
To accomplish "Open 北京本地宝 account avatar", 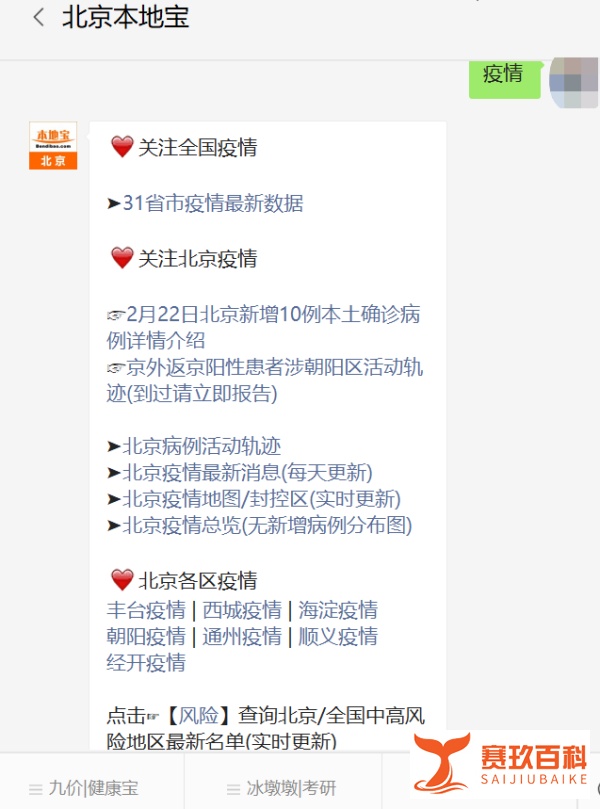I will [53, 146].
